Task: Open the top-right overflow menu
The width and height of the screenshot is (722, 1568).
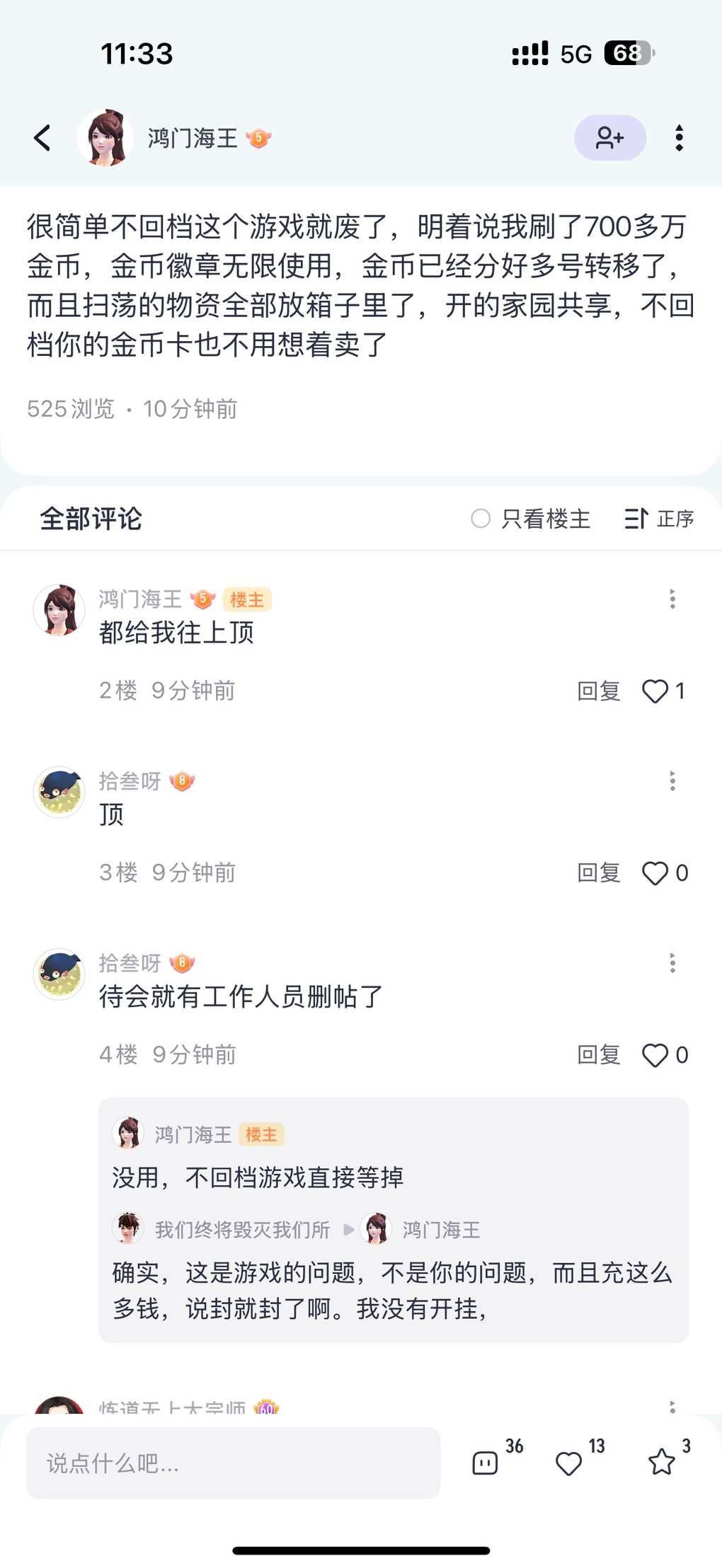Action: coord(679,138)
